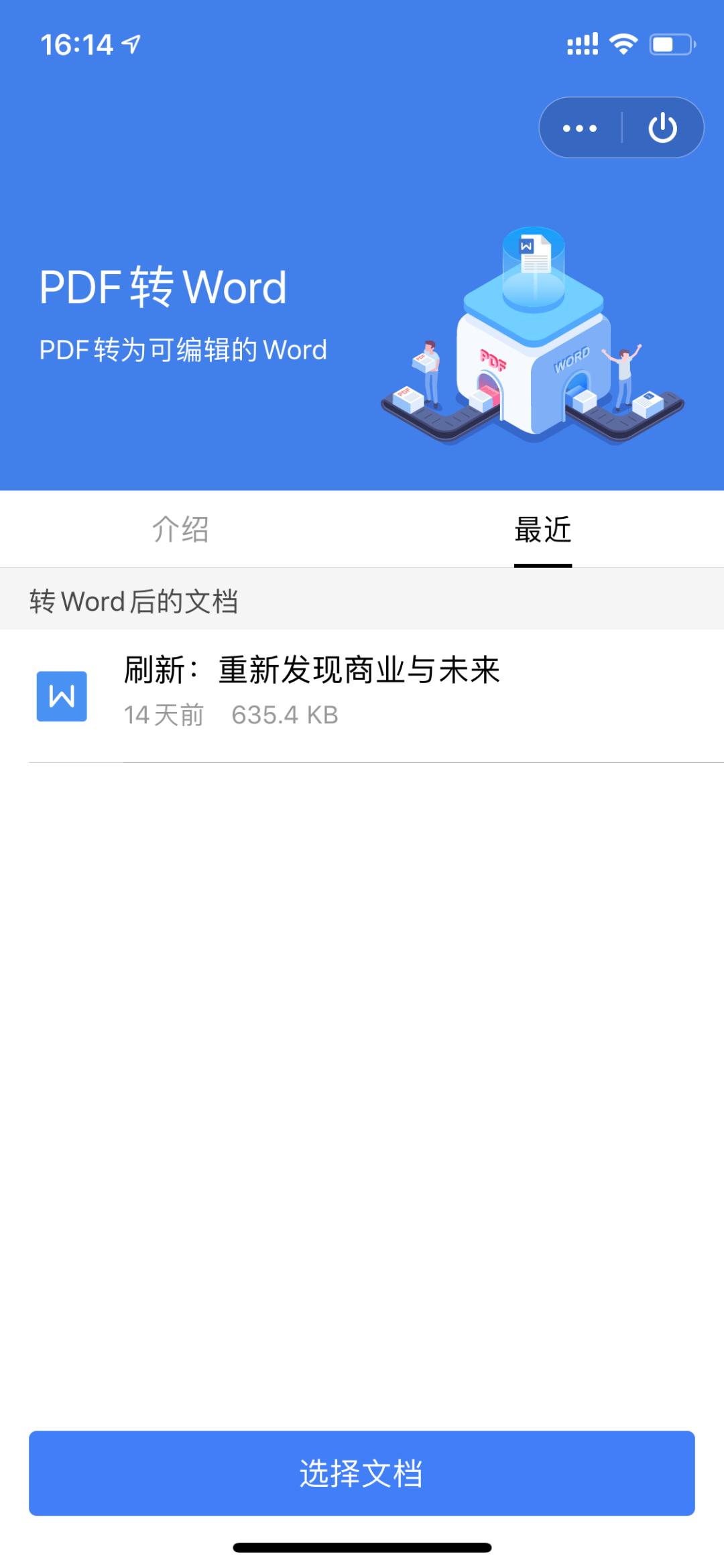Click the Wi-Fi icon in status bar
The width and height of the screenshot is (724, 1568).
(622, 42)
